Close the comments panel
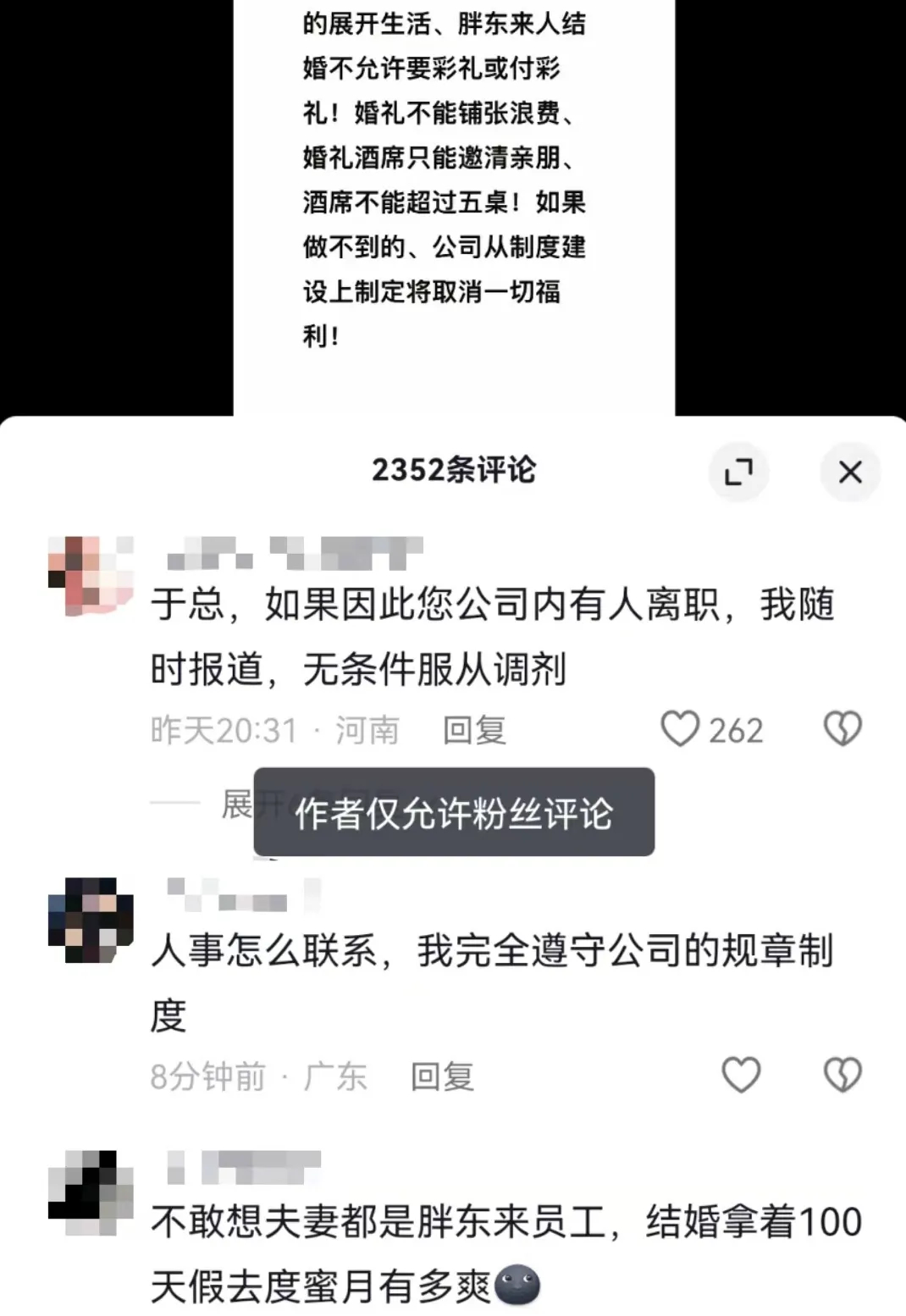The image size is (906, 1316). click(850, 472)
